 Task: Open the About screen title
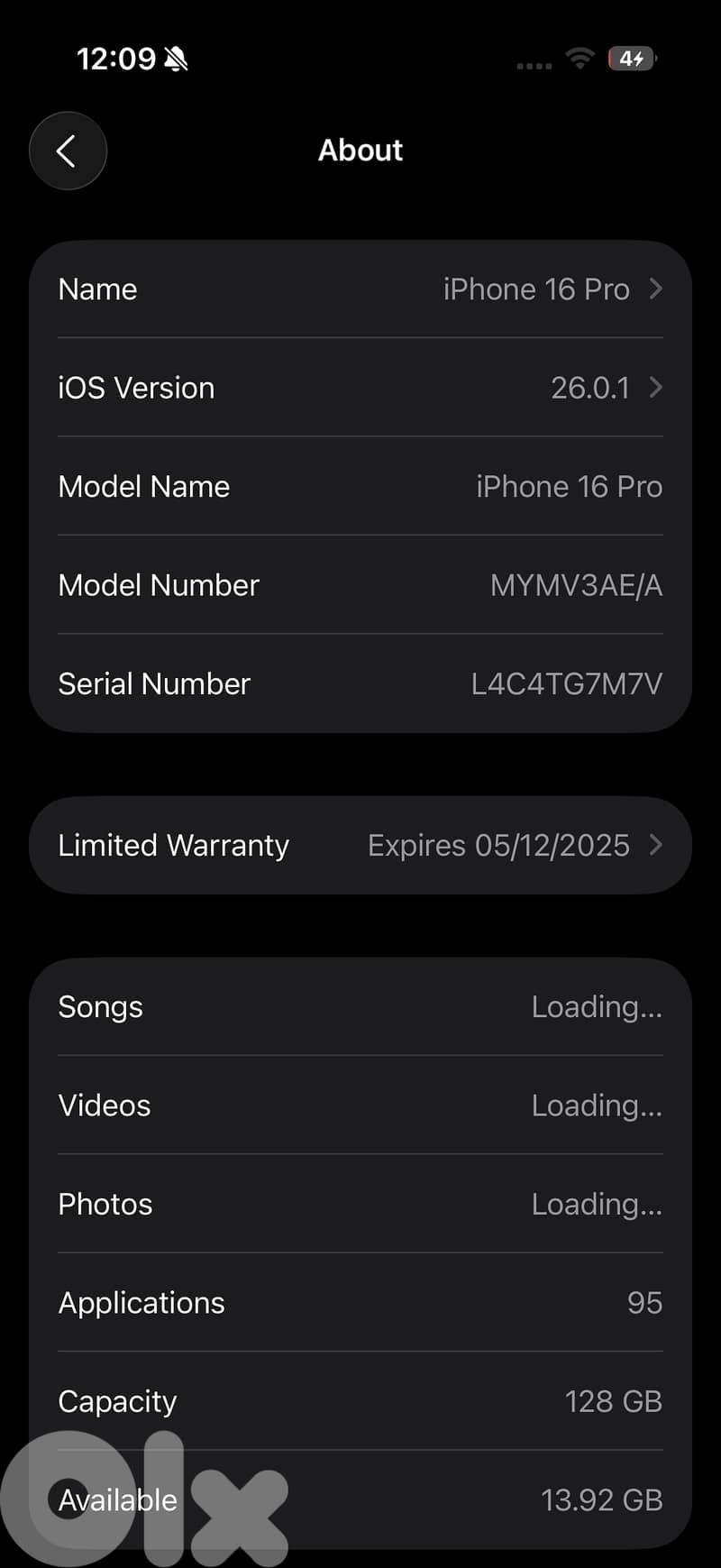(x=360, y=150)
